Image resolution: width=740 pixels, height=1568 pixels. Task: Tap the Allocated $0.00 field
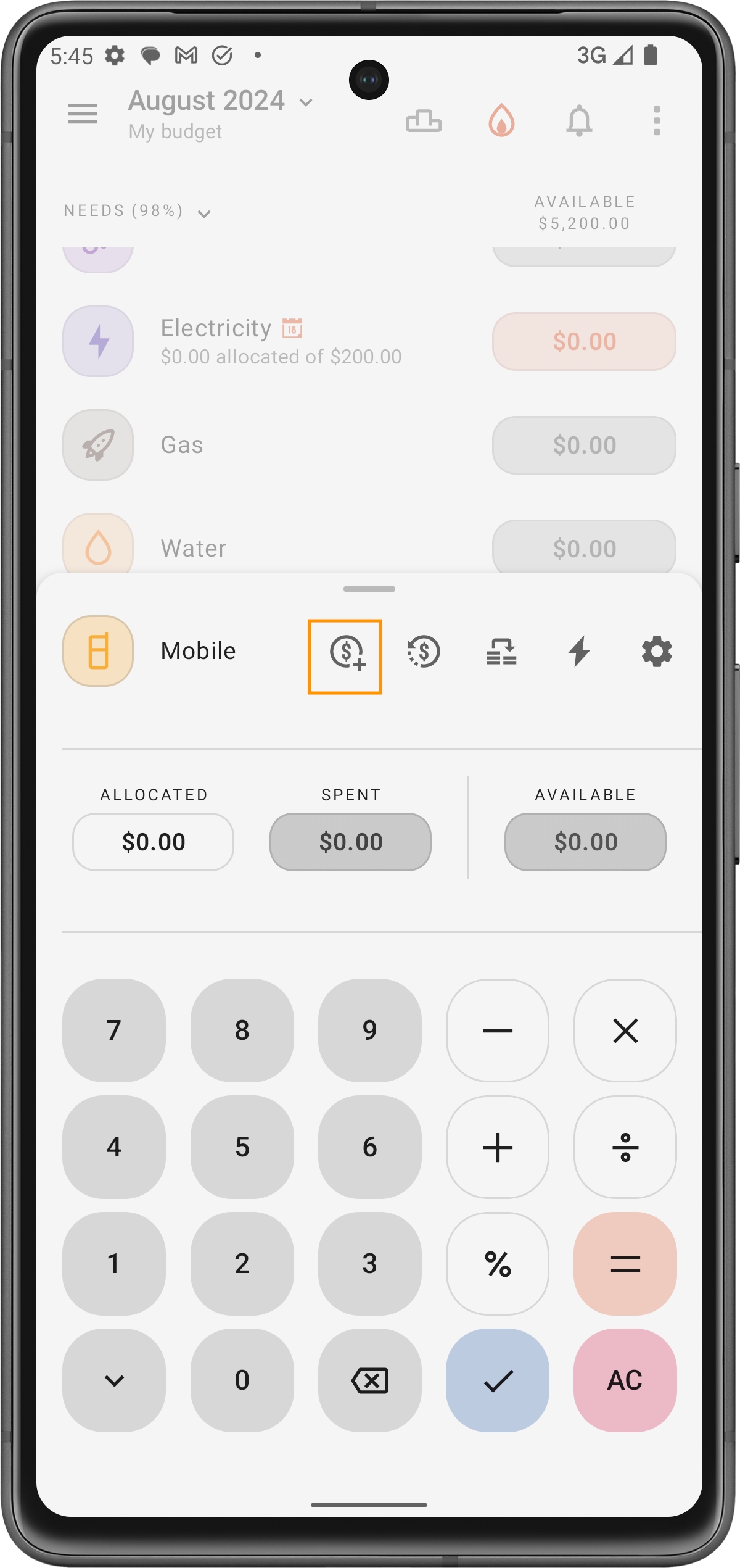click(x=154, y=842)
